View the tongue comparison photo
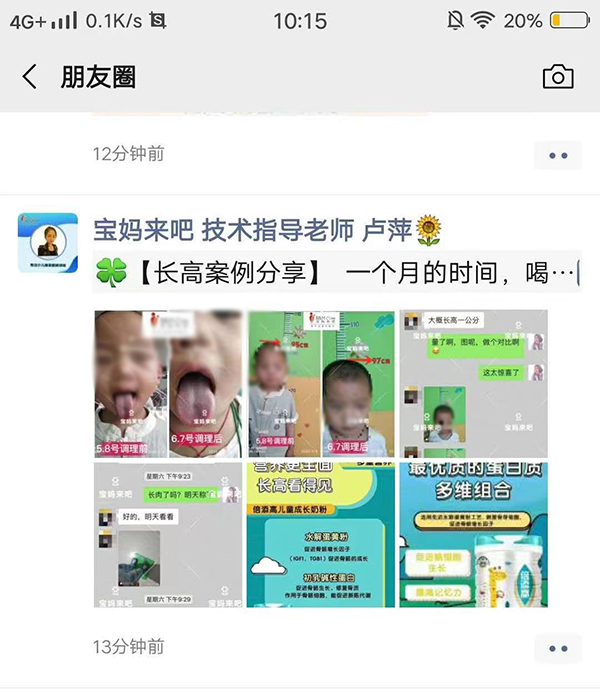This screenshot has height=697, width=600. coord(167,383)
